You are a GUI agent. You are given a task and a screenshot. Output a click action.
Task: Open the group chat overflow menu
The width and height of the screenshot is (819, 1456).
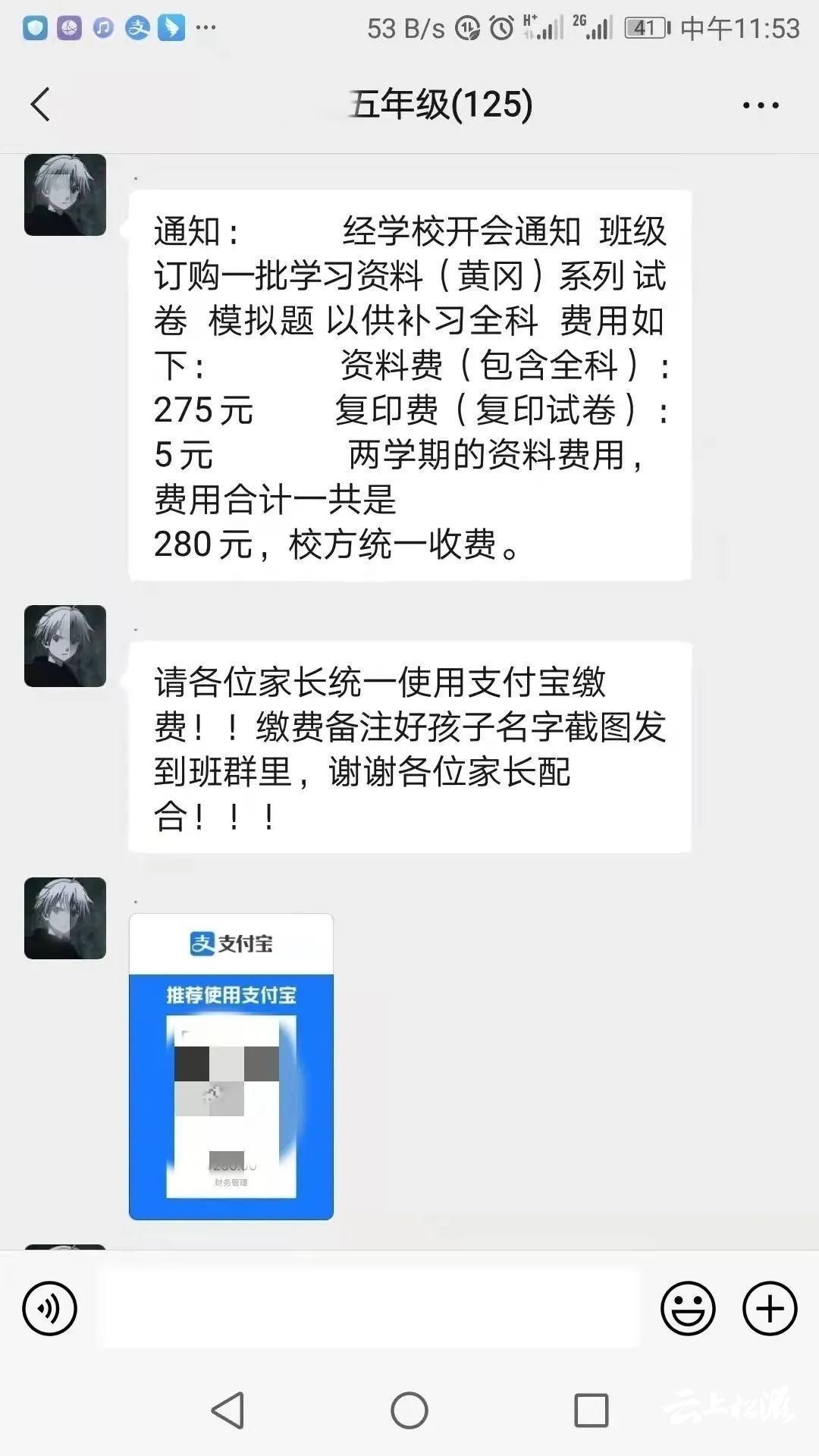coord(761,105)
